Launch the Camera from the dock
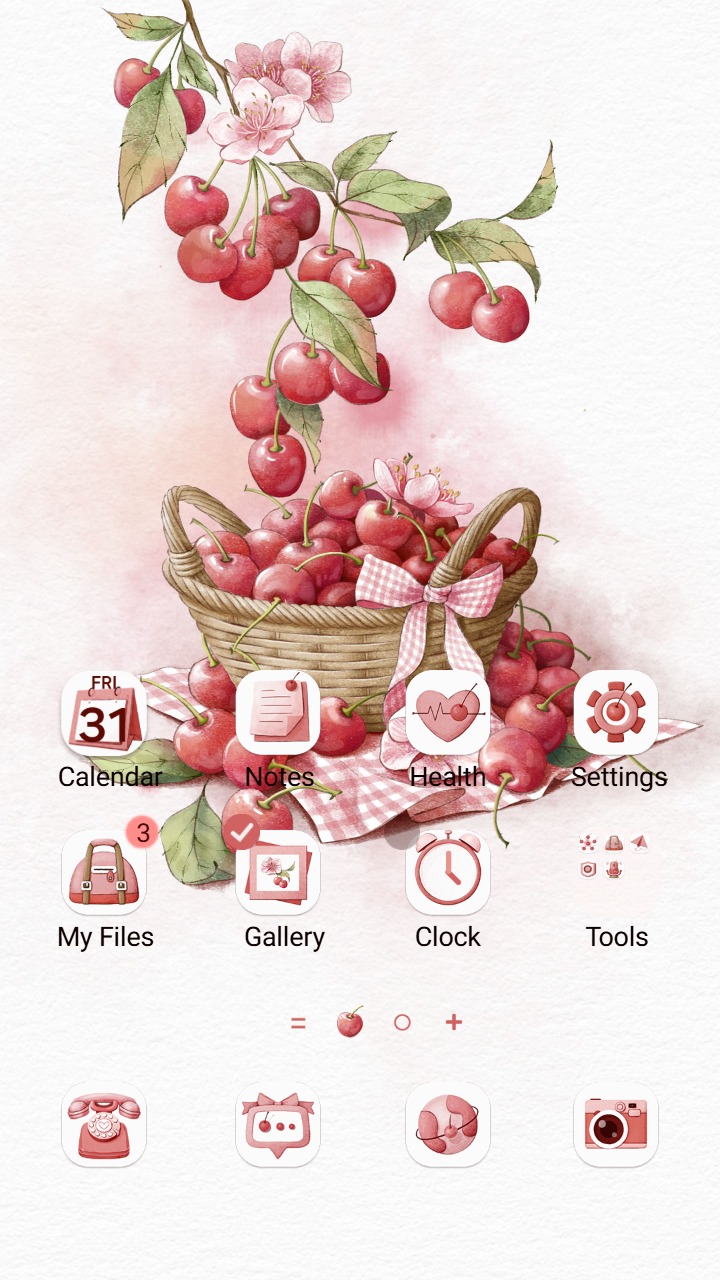The width and height of the screenshot is (720, 1280). [x=614, y=1124]
